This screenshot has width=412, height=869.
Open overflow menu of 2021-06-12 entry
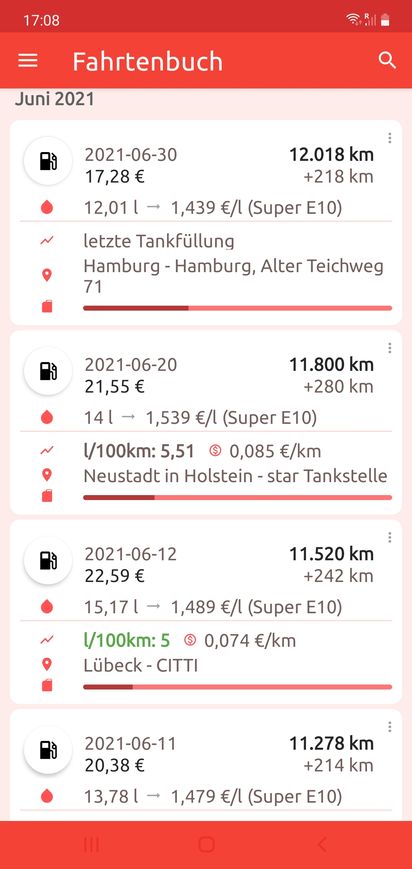(x=390, y=538)
